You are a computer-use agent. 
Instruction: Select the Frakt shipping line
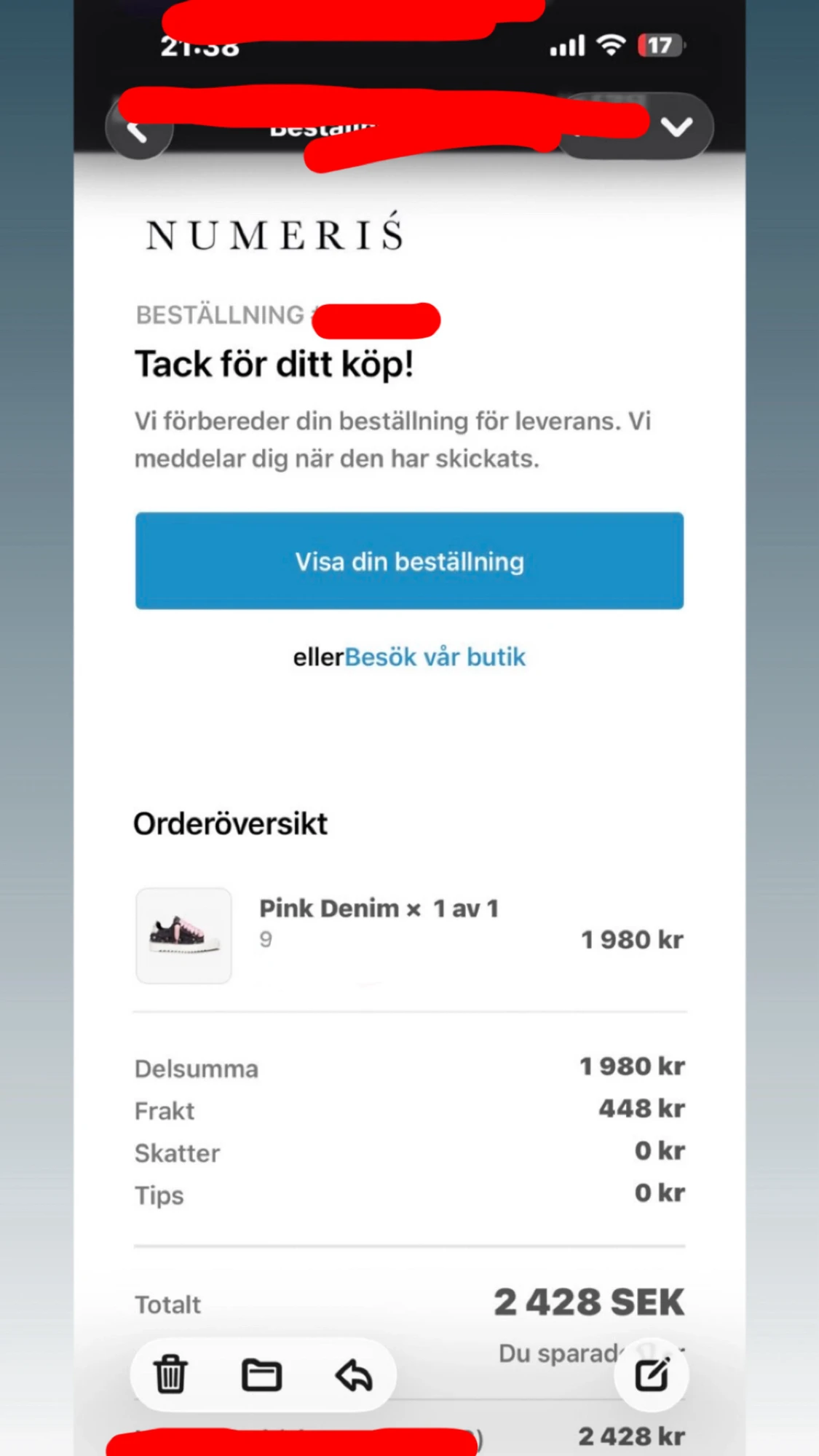click(x=165, y=1109)
